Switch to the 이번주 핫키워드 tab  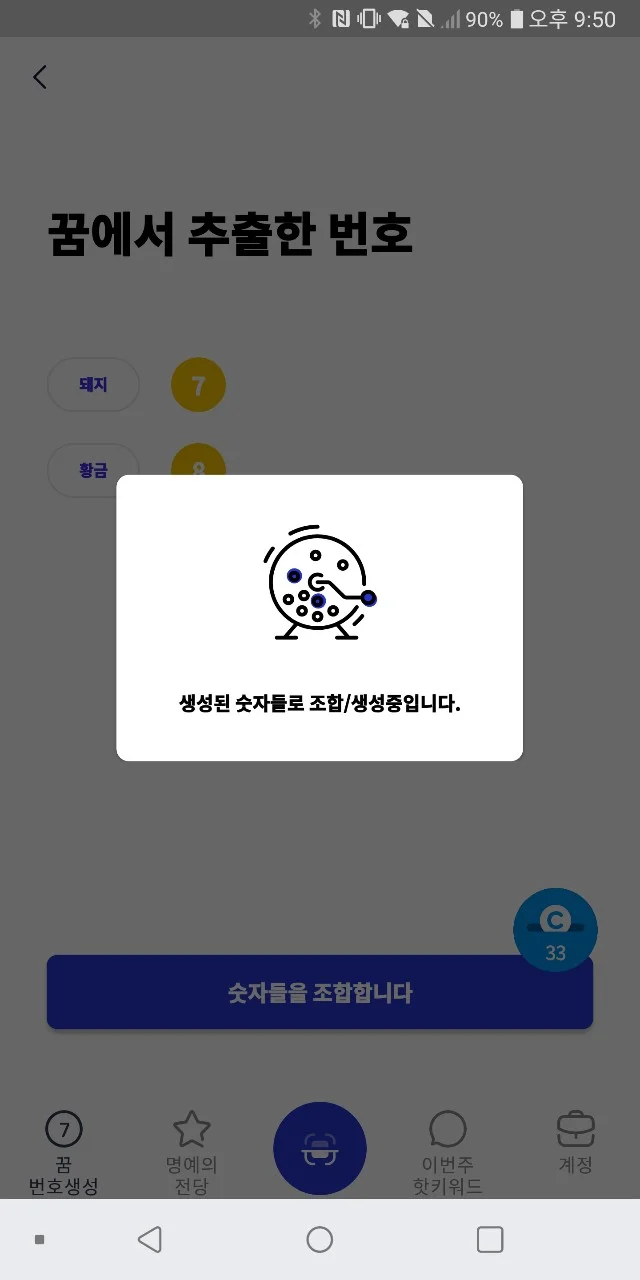(447, 1153)
